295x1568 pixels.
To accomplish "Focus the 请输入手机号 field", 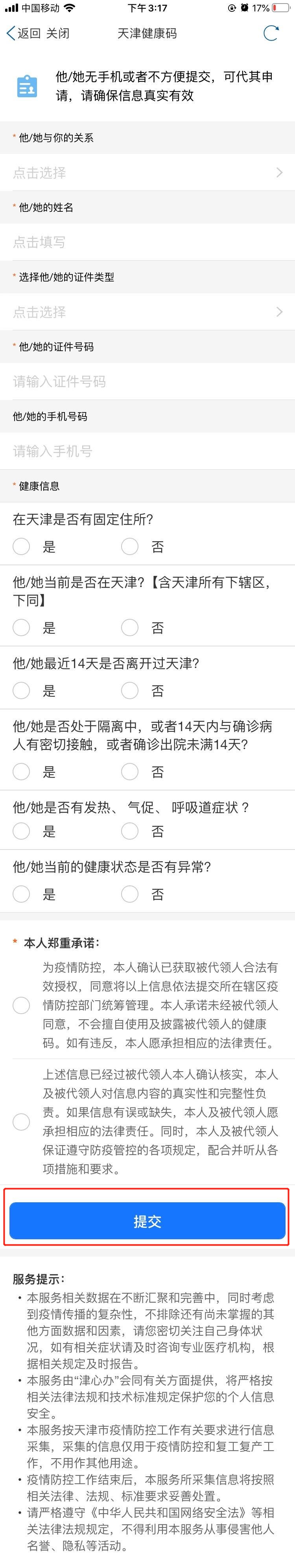I will [x=147, y=451].
